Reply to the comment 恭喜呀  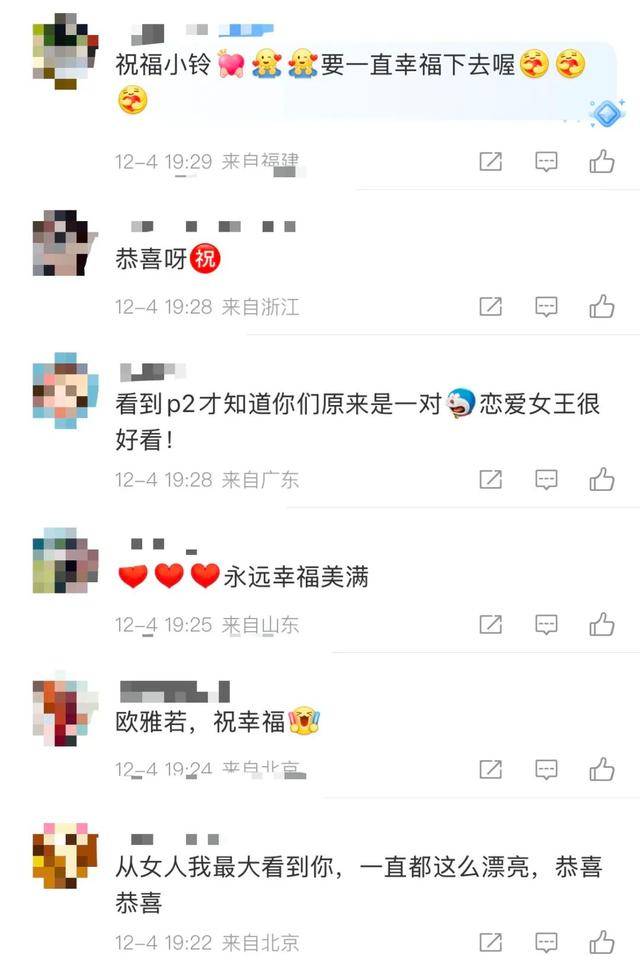pyautogui.click(x=546, y=307)
